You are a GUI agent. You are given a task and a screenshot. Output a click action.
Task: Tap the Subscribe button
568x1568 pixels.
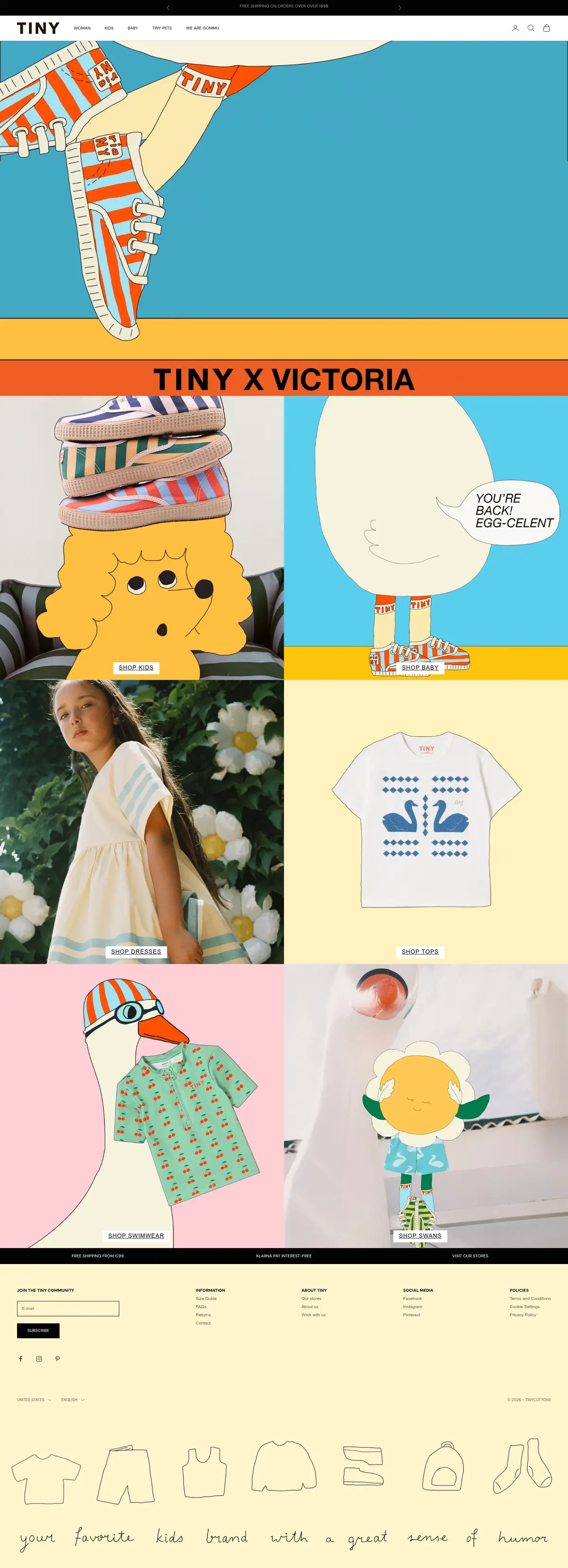click(x=38, y=1331)
